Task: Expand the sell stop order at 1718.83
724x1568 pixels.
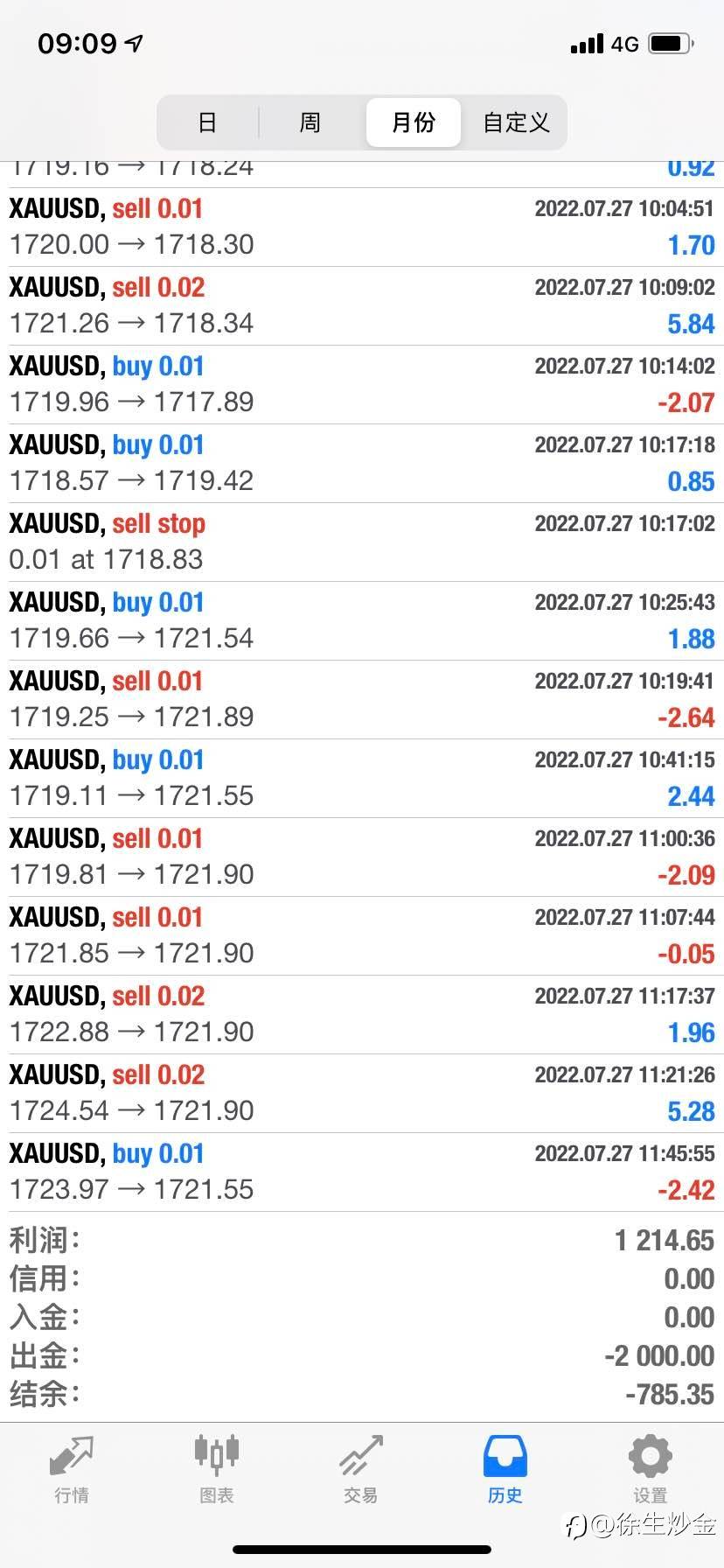Action: (362, 542)
